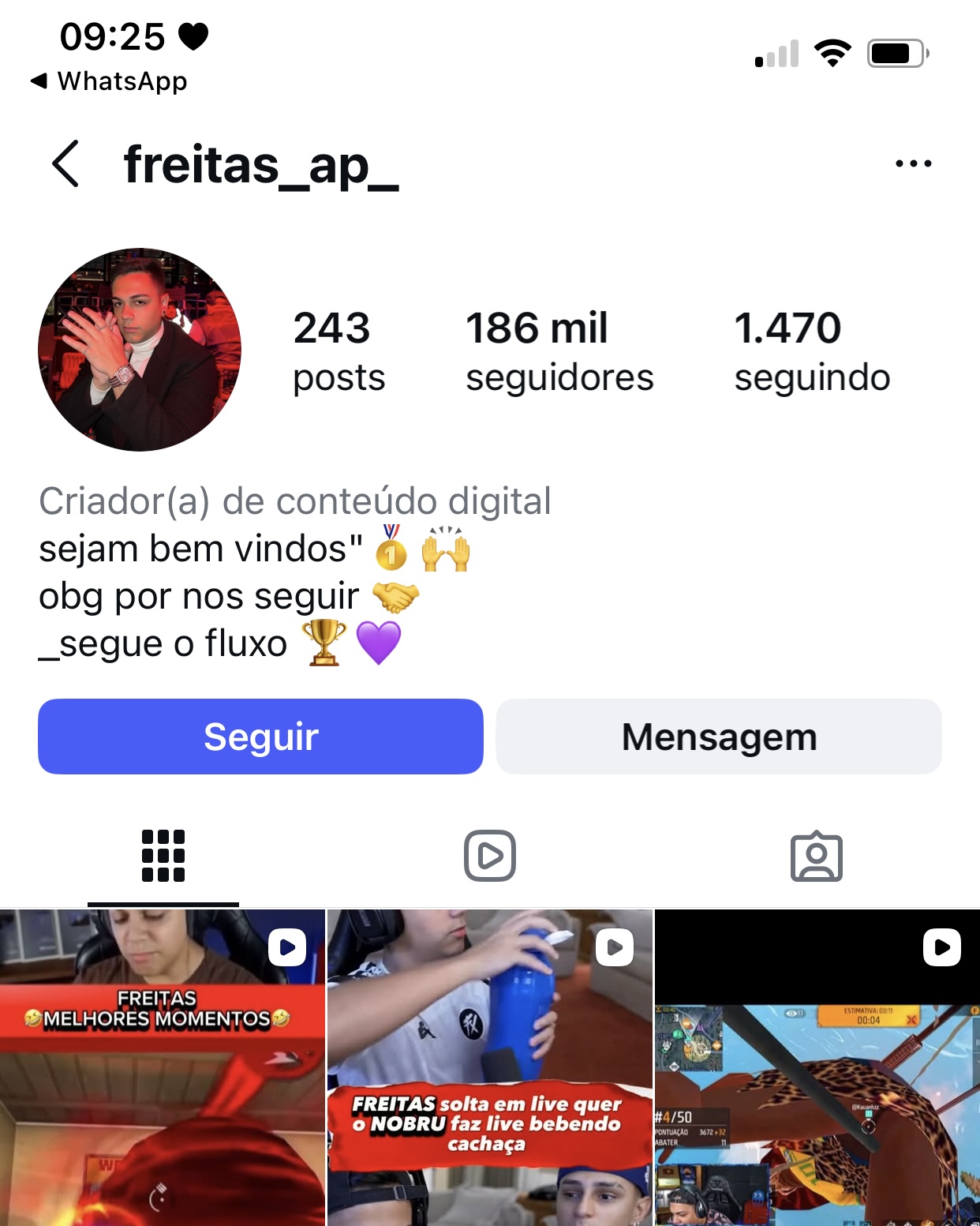Open the tagged photos tab icon
Viewport: 980px width, 1226px height.
[817, 855]
